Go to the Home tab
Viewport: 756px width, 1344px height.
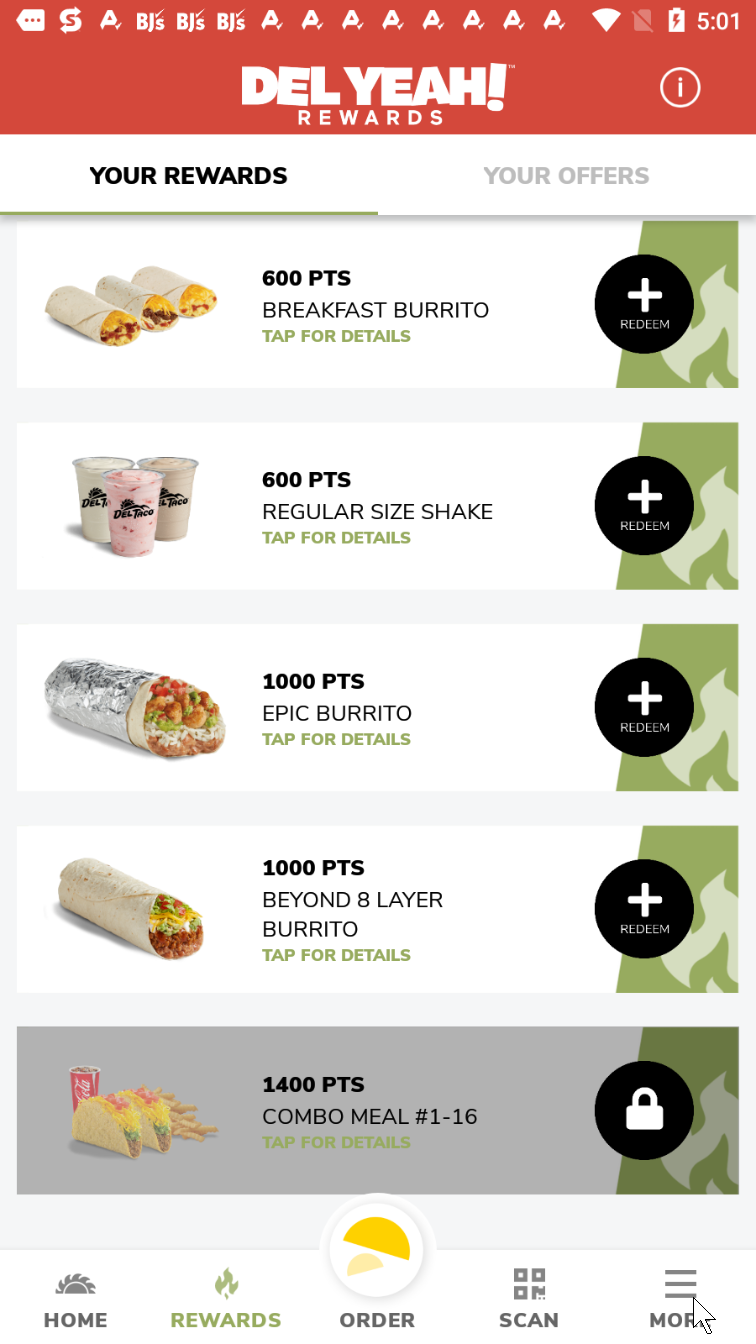tap(75, 1300)
